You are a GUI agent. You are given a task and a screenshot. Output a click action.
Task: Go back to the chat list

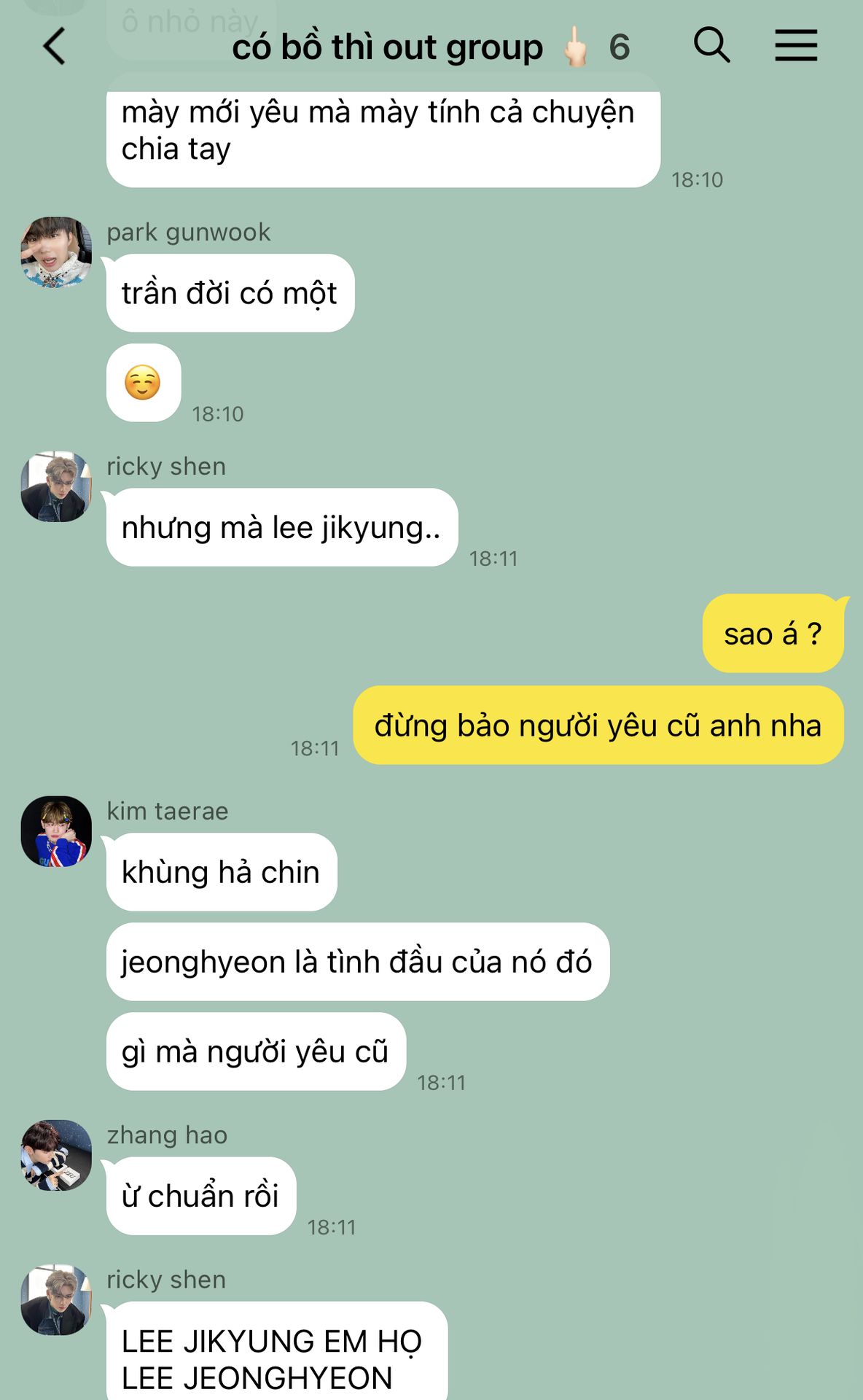pyautogui.click(x=55, y=47)
